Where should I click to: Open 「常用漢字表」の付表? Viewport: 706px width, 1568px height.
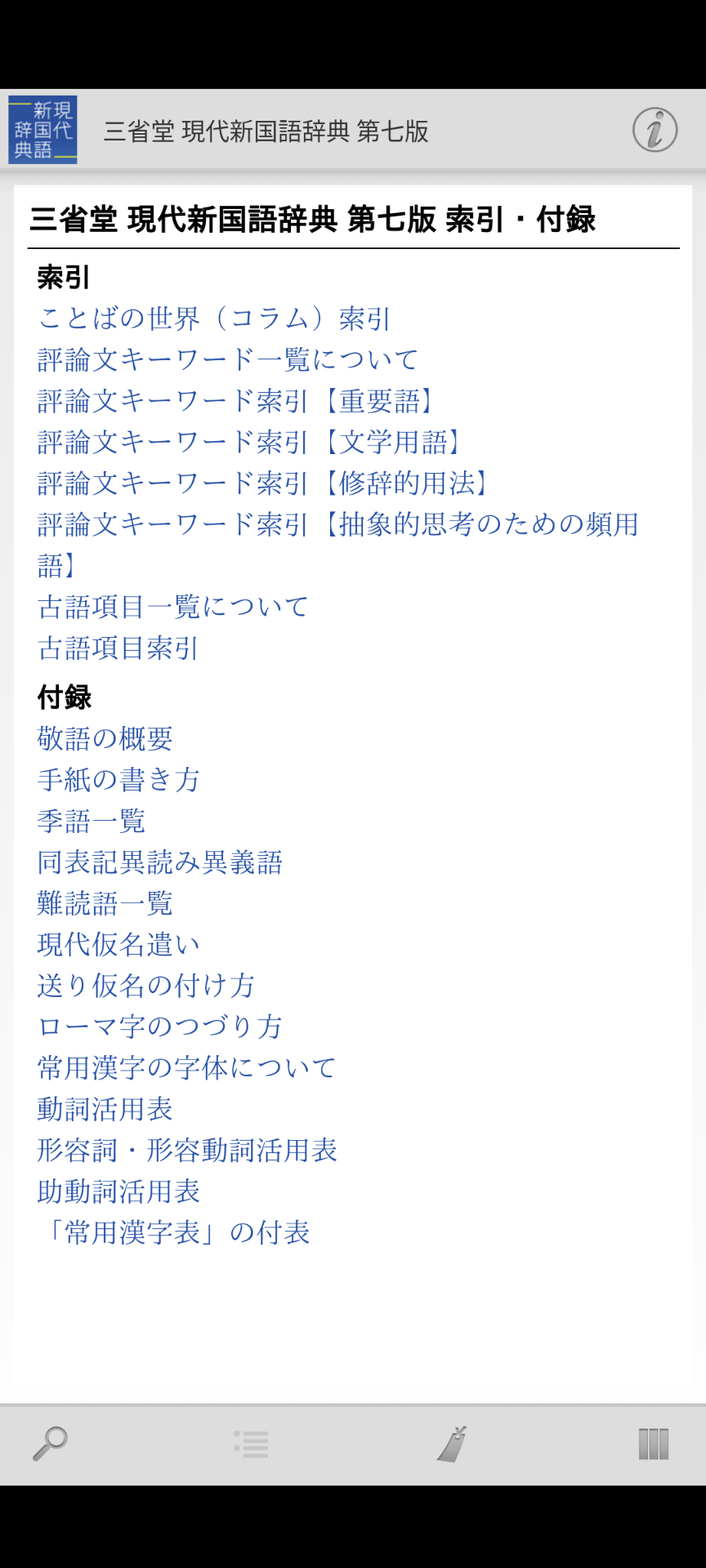coord(174,1232)
